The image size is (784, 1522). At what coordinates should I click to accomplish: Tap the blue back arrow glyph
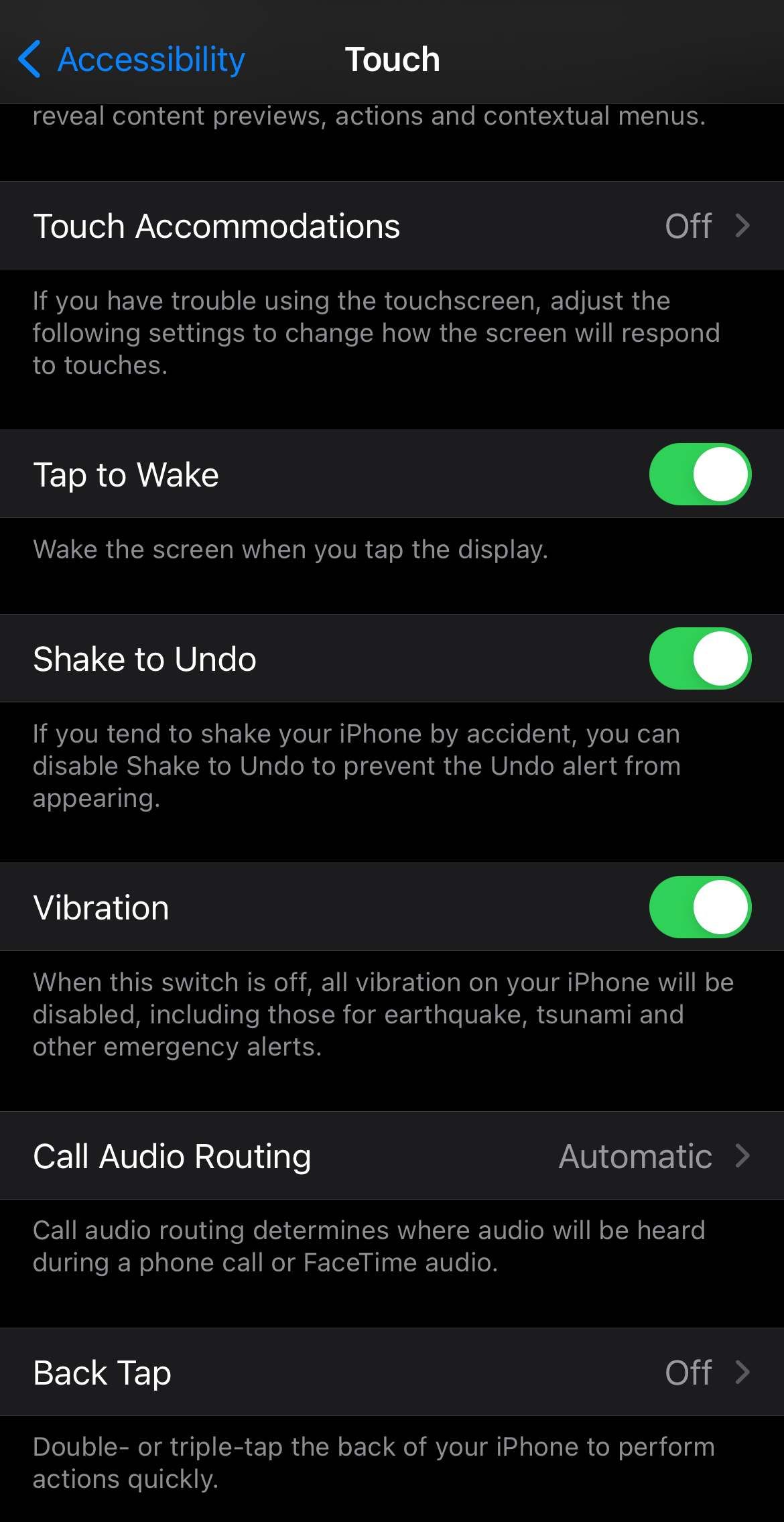click(x=28, y=59)
